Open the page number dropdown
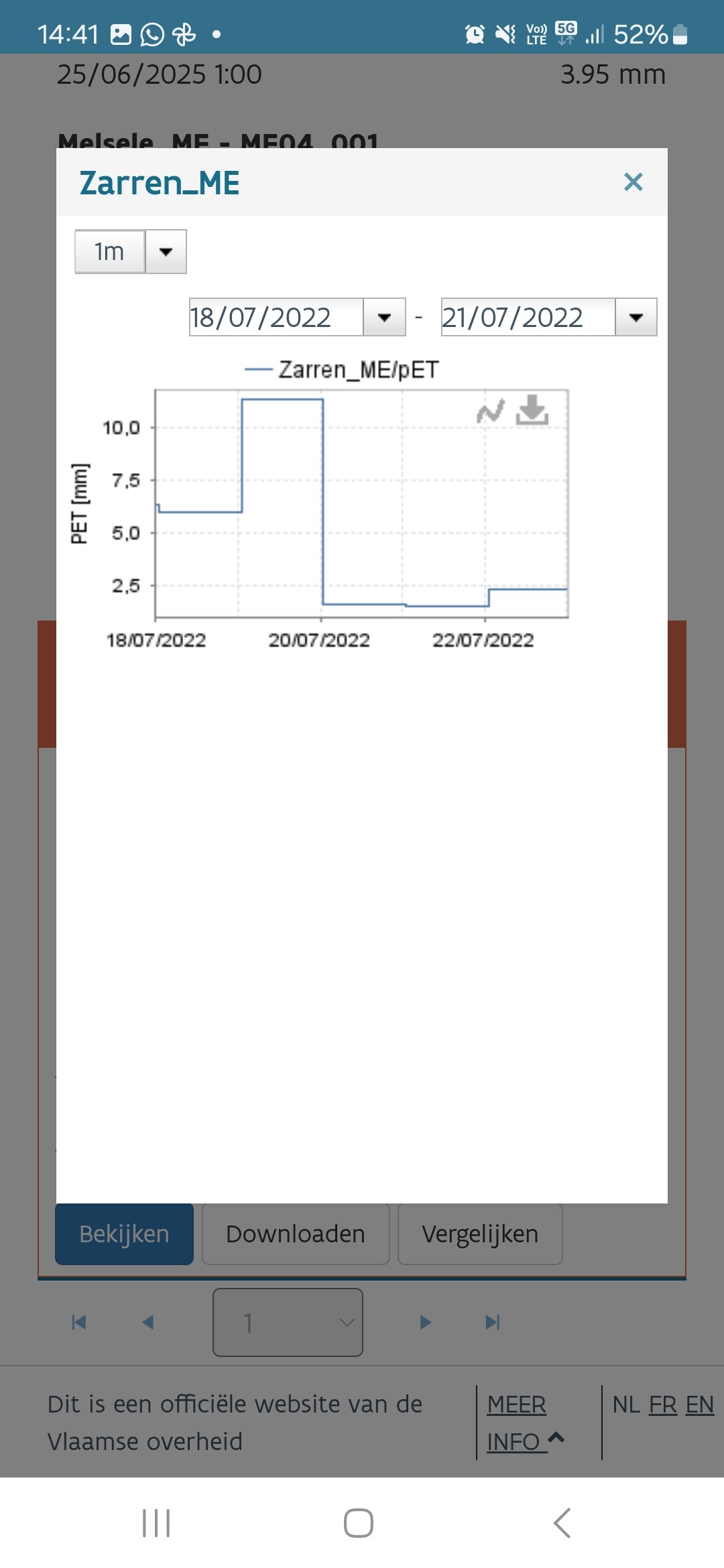The width and height of the screenshot is (724, 1568). coord(288,1322)
